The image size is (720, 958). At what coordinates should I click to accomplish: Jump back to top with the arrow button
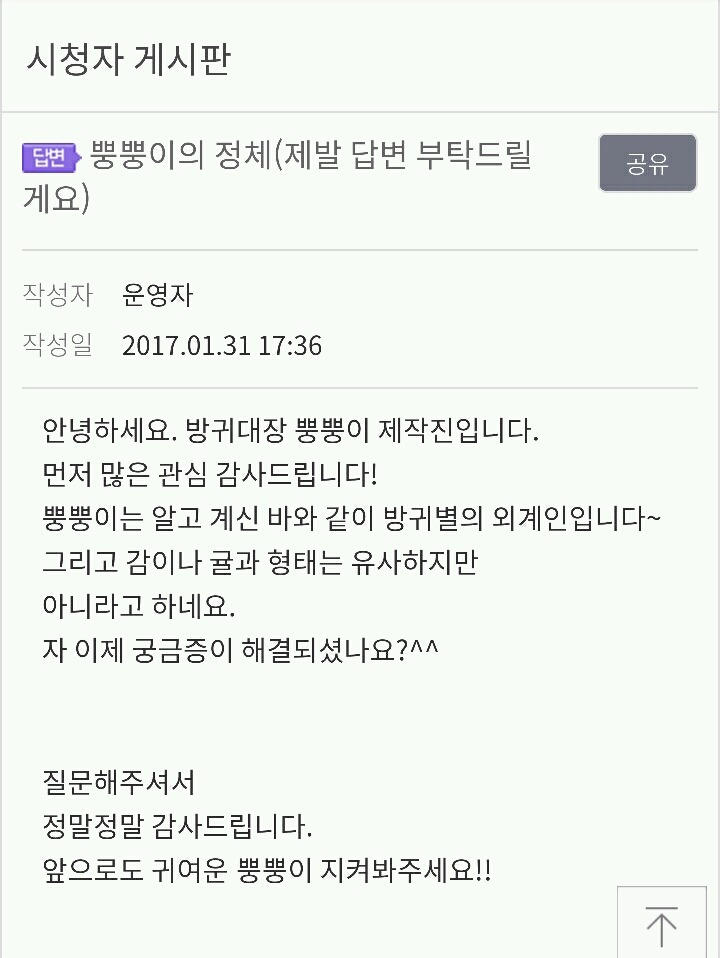tap(661, 924)
